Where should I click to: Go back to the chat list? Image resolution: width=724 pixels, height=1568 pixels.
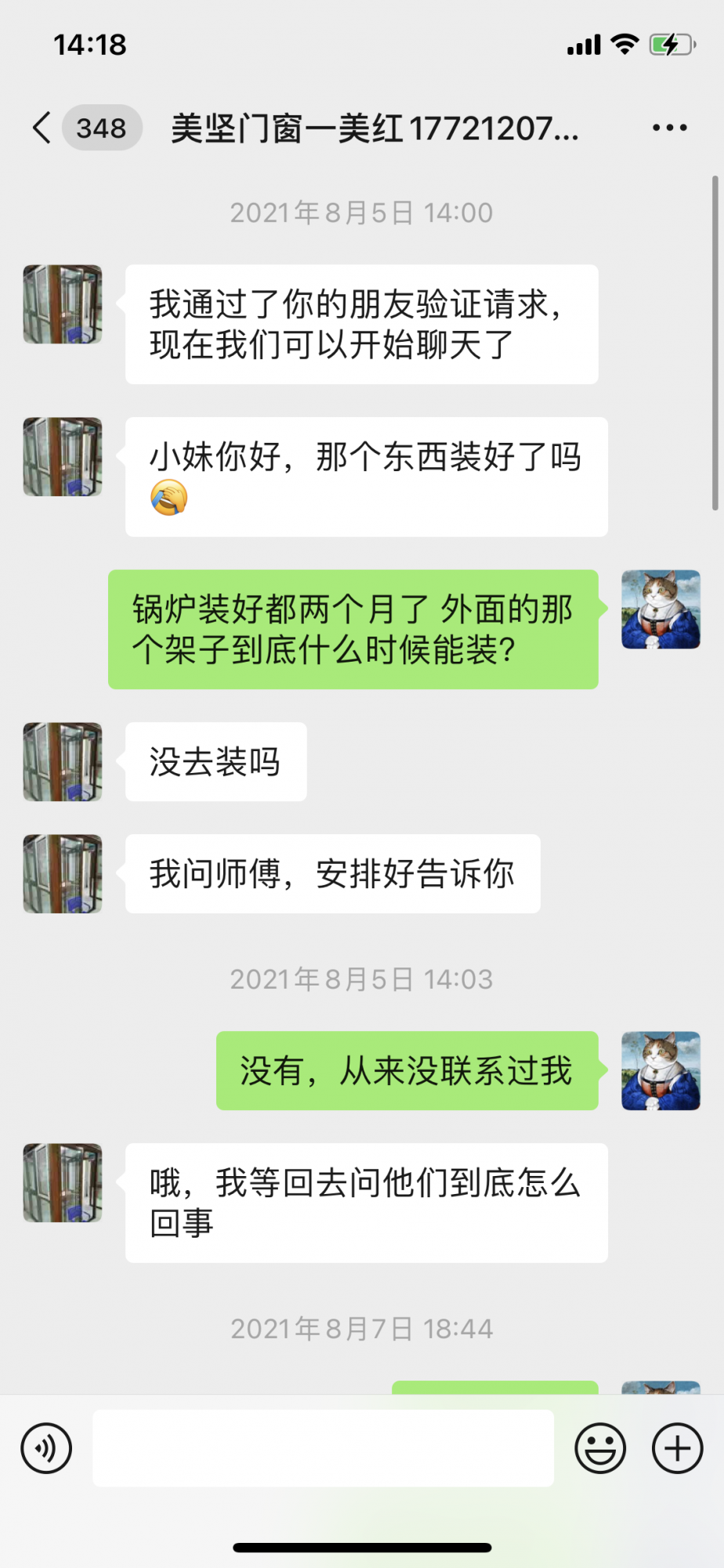pyautogui.click(x=42, y=128)
